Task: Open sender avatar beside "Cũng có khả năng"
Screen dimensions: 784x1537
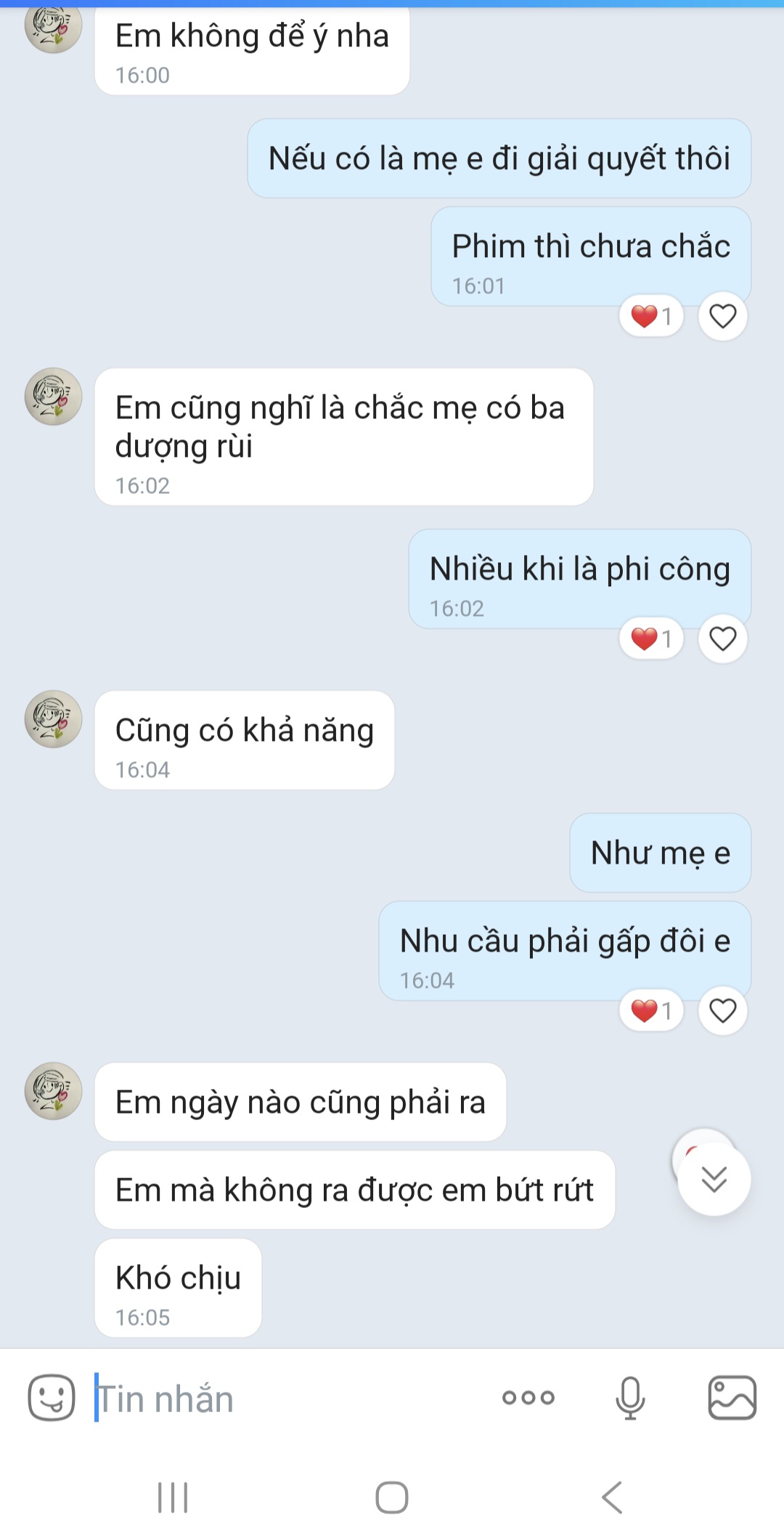Action: pyautogui.click(x=53, y=719)
